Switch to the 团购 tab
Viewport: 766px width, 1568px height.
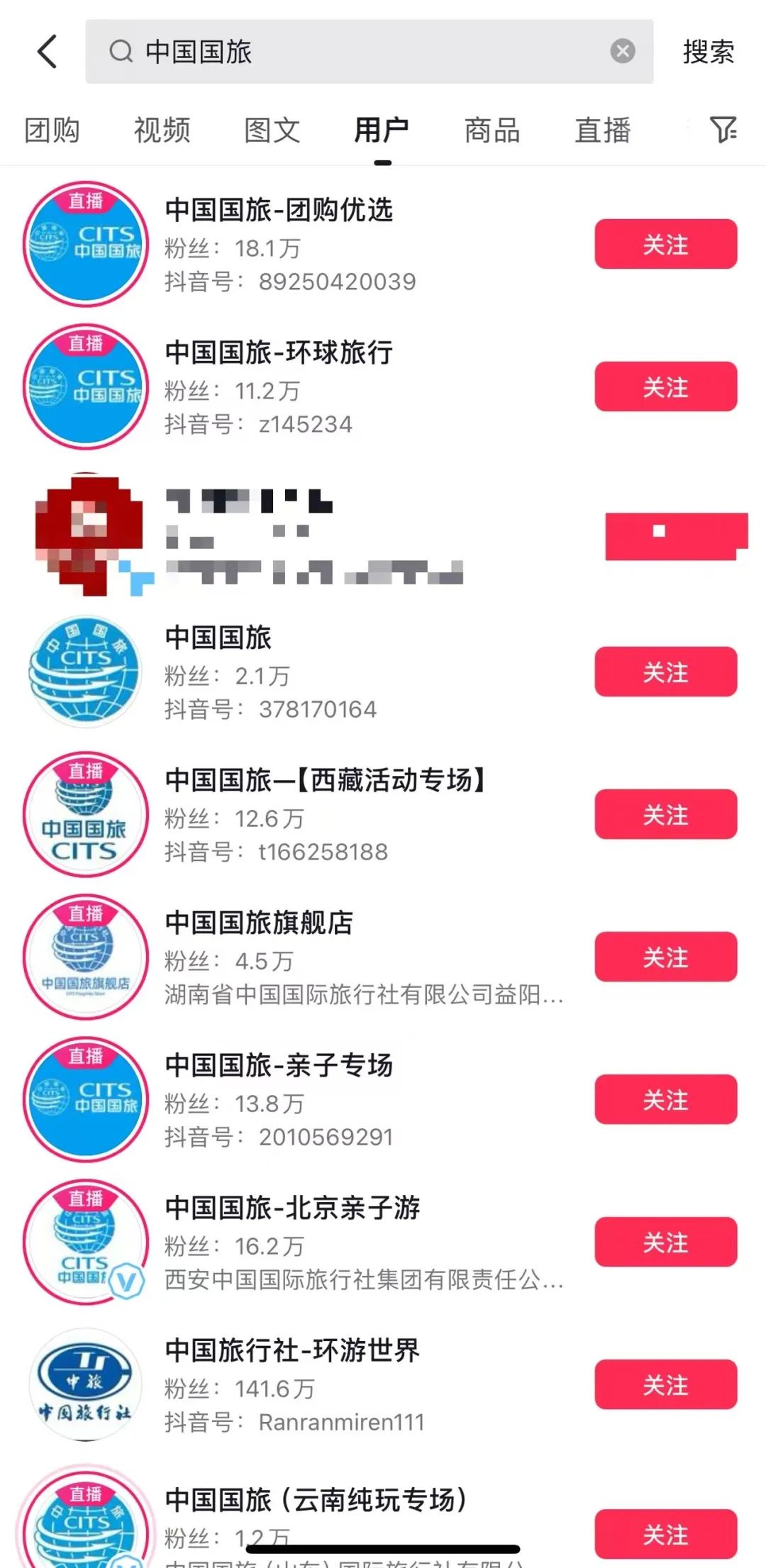pyautogui.click(x=52, y=130)
